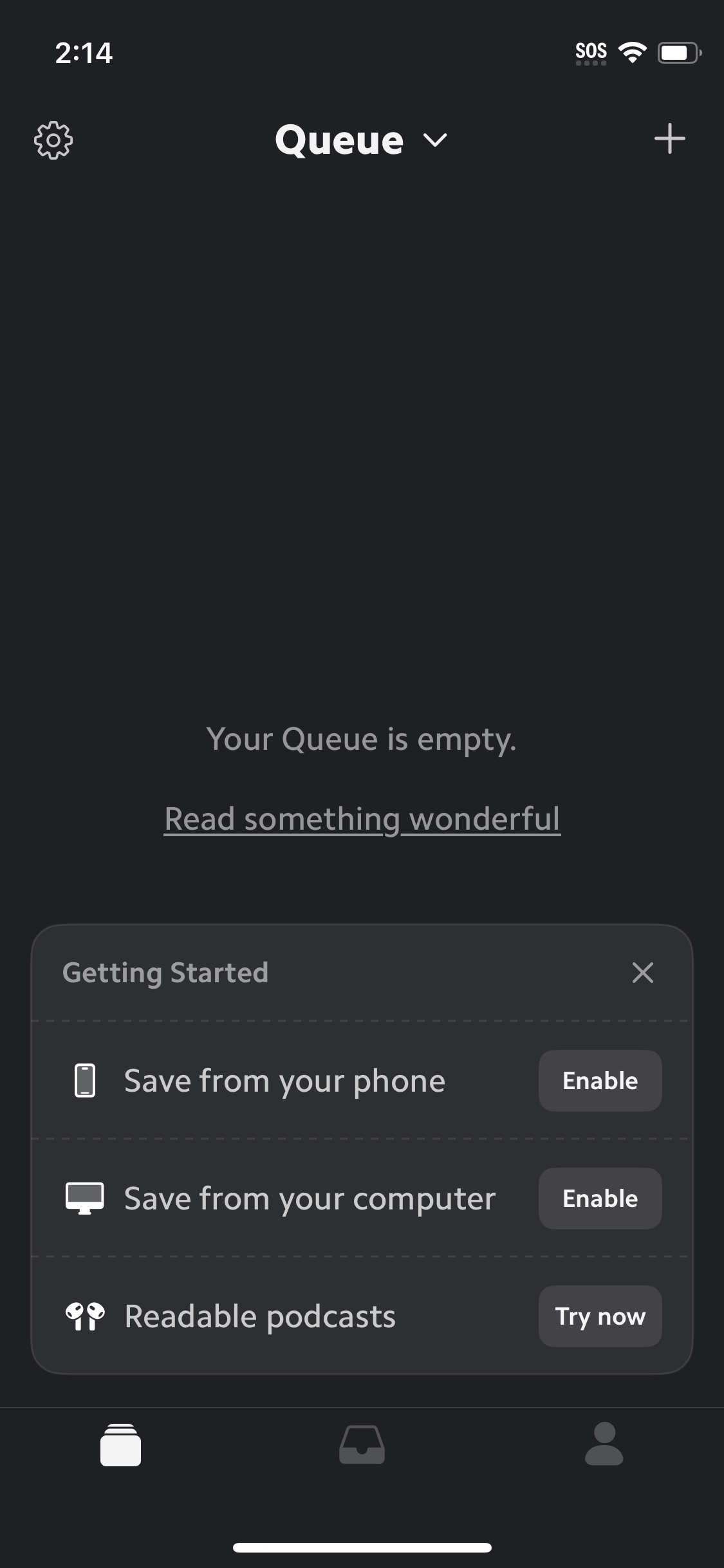Tap the Wi-Fi indicator in status bar

click(633, 51)
